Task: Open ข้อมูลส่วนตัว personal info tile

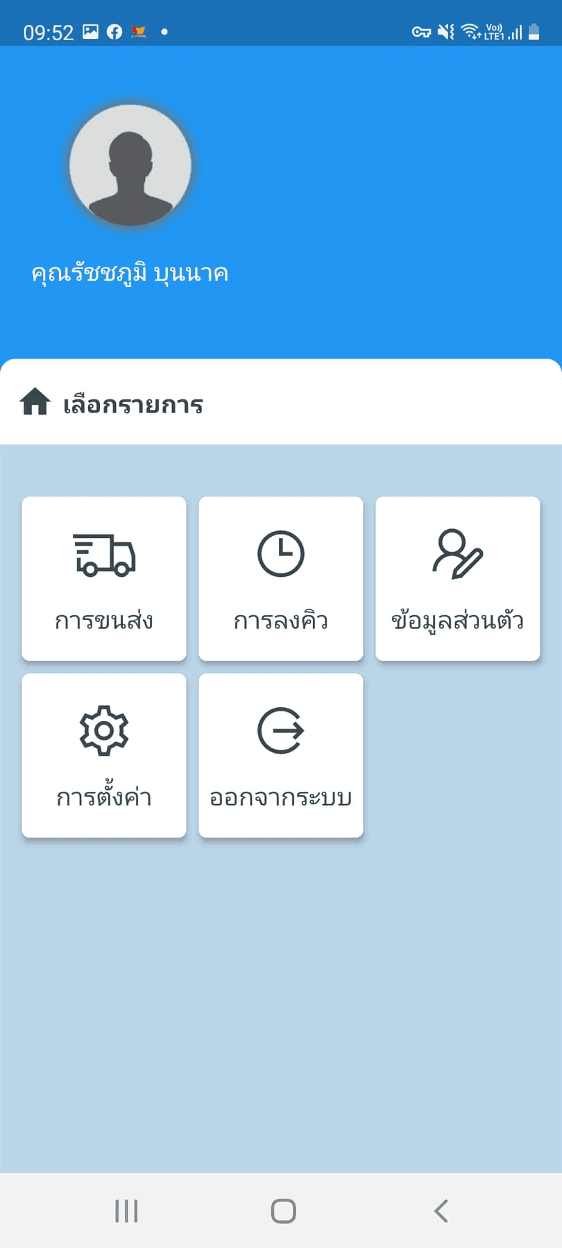Action: coord(458,579)
